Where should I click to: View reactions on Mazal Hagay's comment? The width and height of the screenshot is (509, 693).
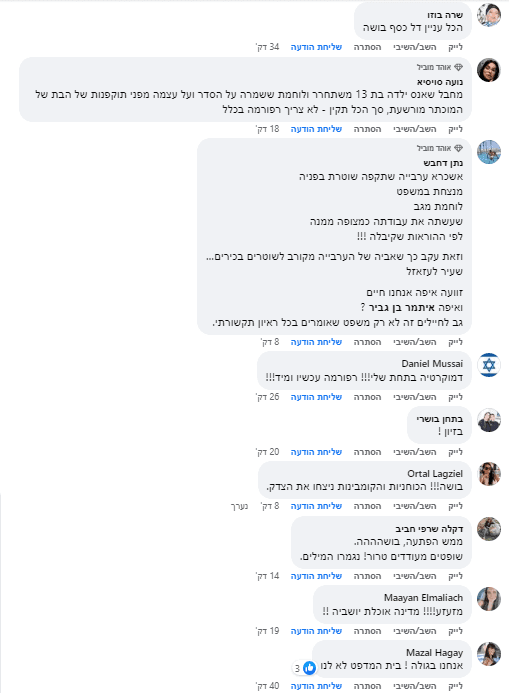[305, 668]
